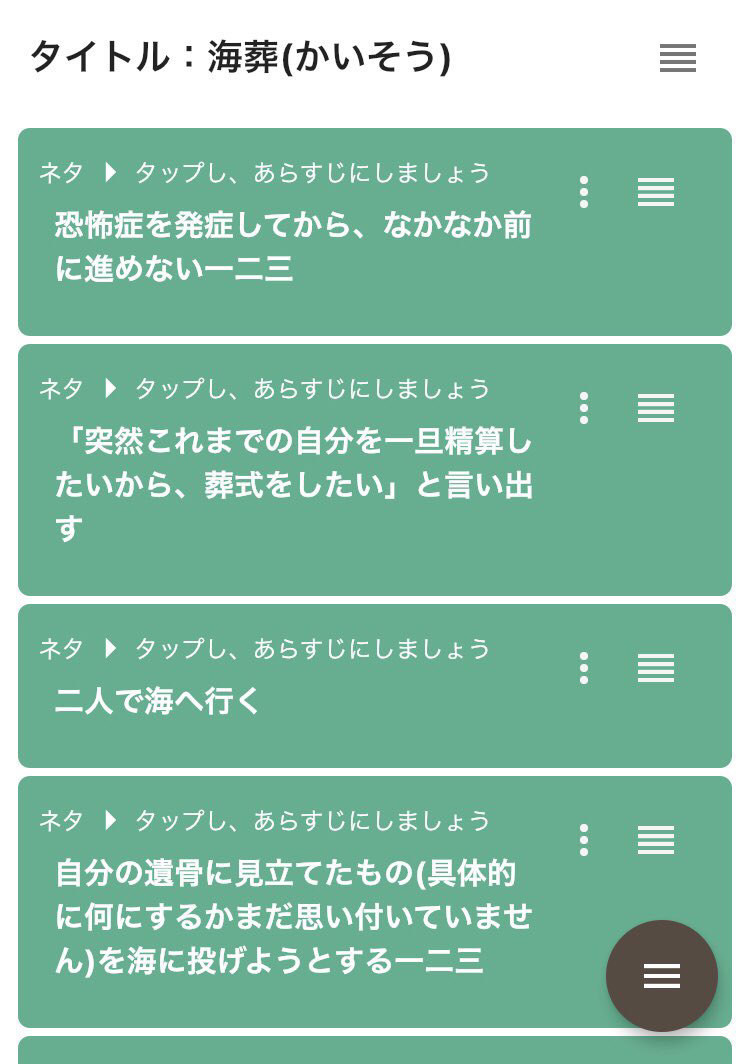Open the three-dot menu on the 突然これまでの card
750x1064 pixels.
(584, 408)
